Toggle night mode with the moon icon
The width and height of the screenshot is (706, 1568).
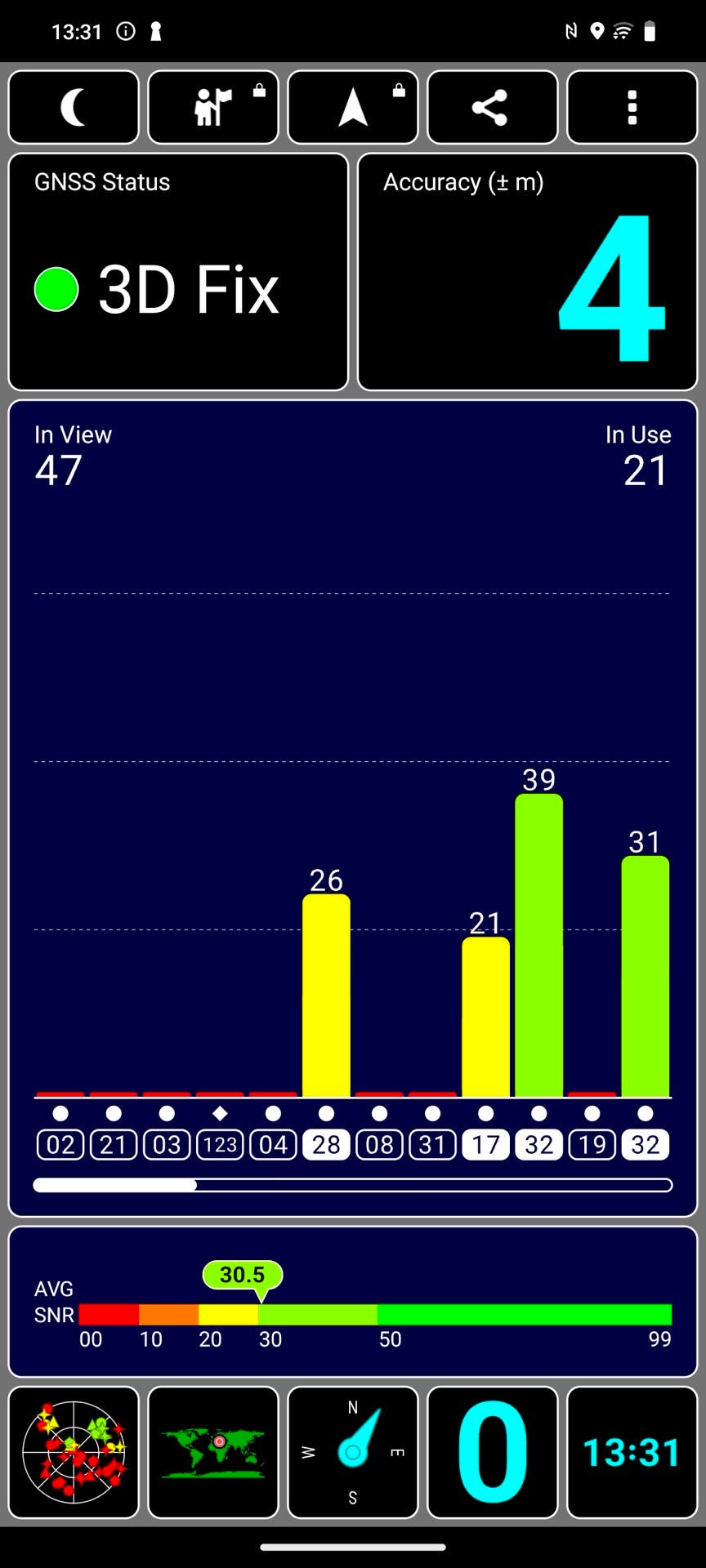(74, 107)
